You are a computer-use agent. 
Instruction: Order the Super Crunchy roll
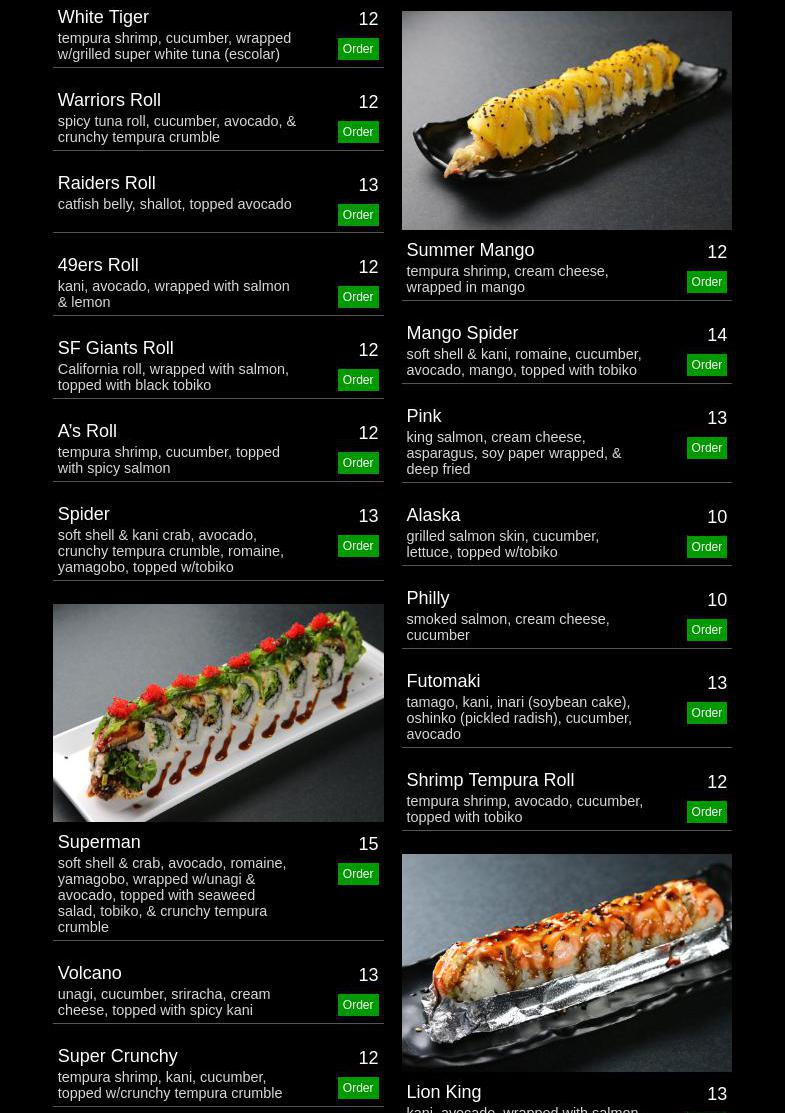click(357, 1088)
